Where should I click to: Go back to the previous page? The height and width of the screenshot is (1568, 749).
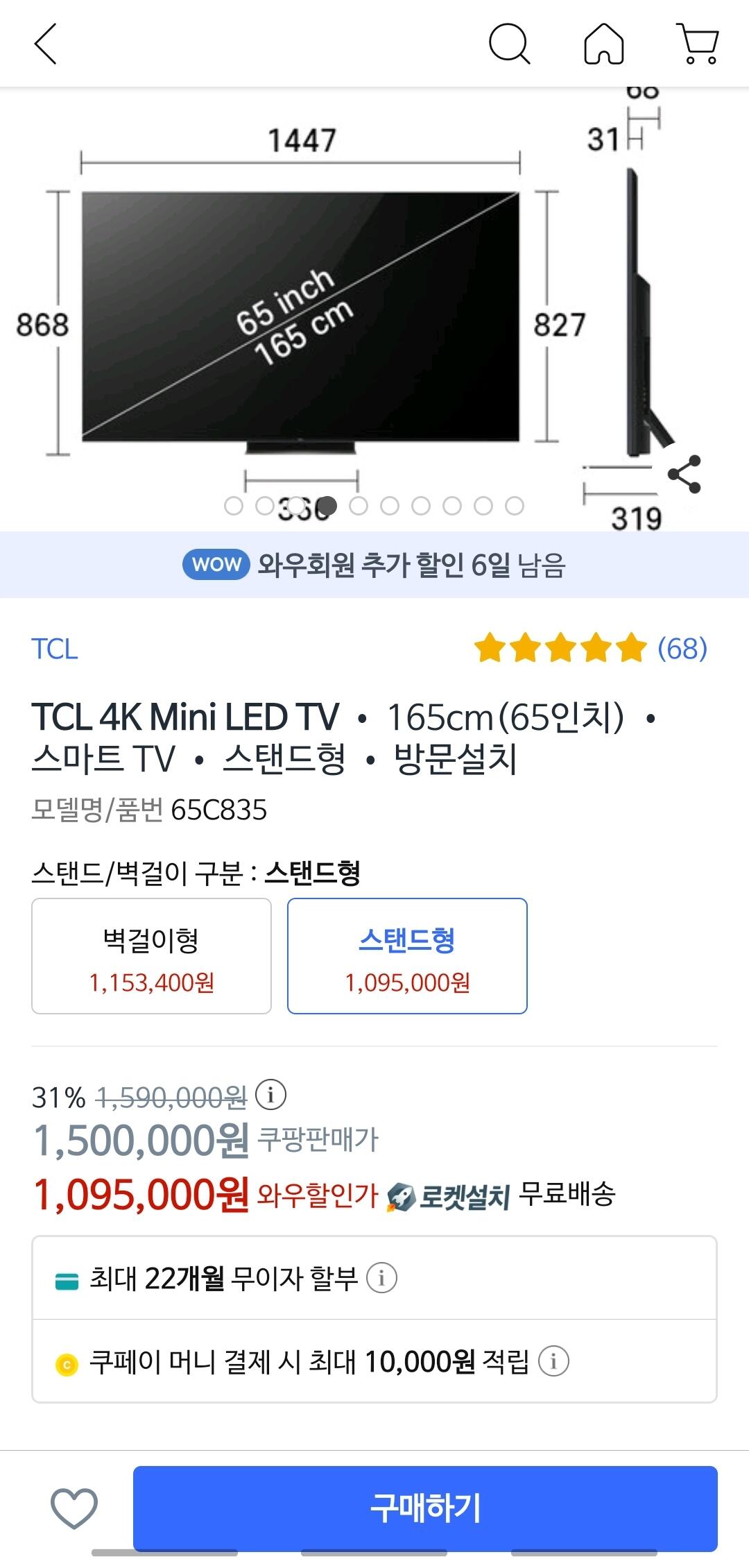46,44
